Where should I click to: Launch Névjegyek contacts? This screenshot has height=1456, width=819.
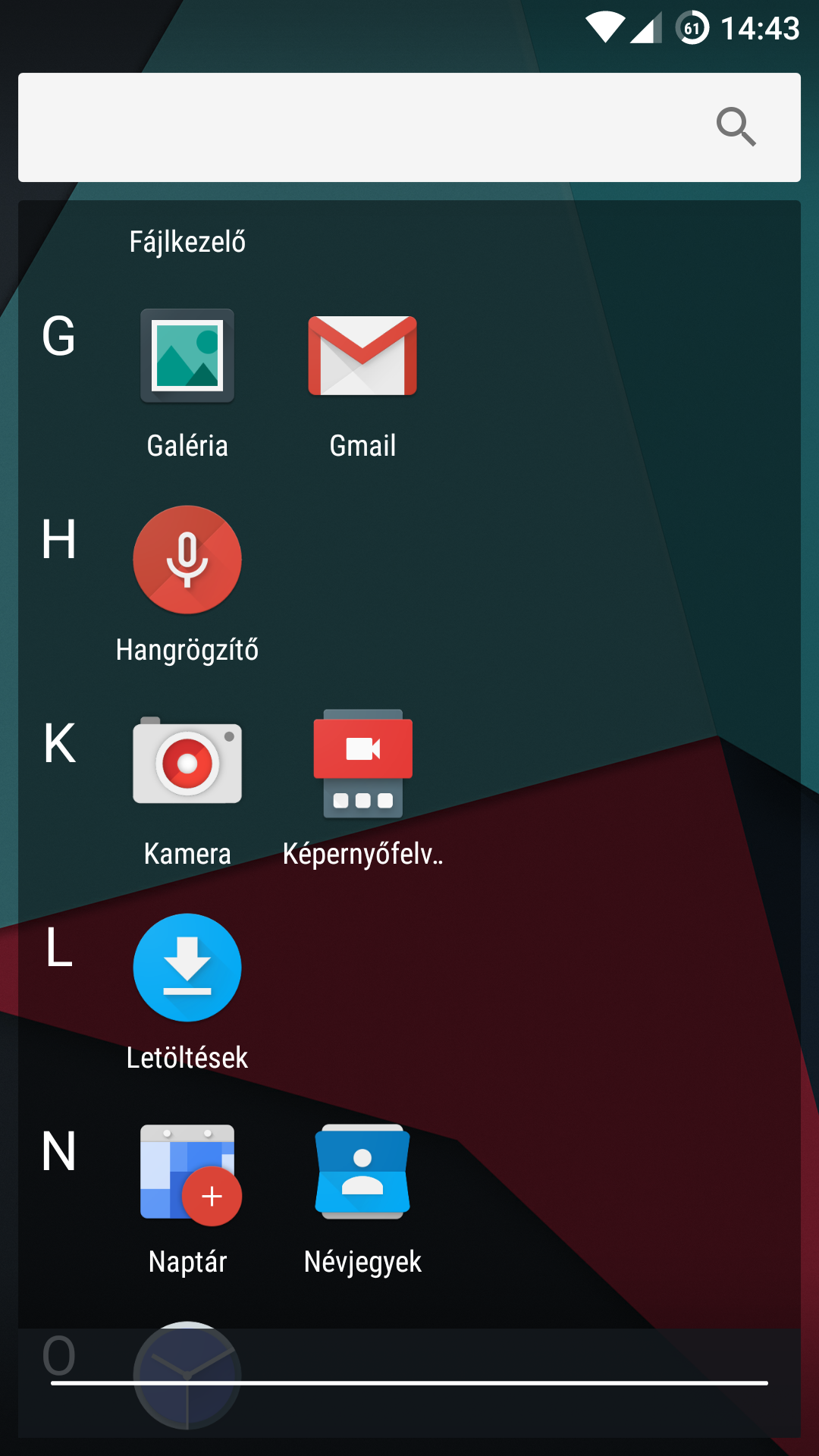[362, 1172]
